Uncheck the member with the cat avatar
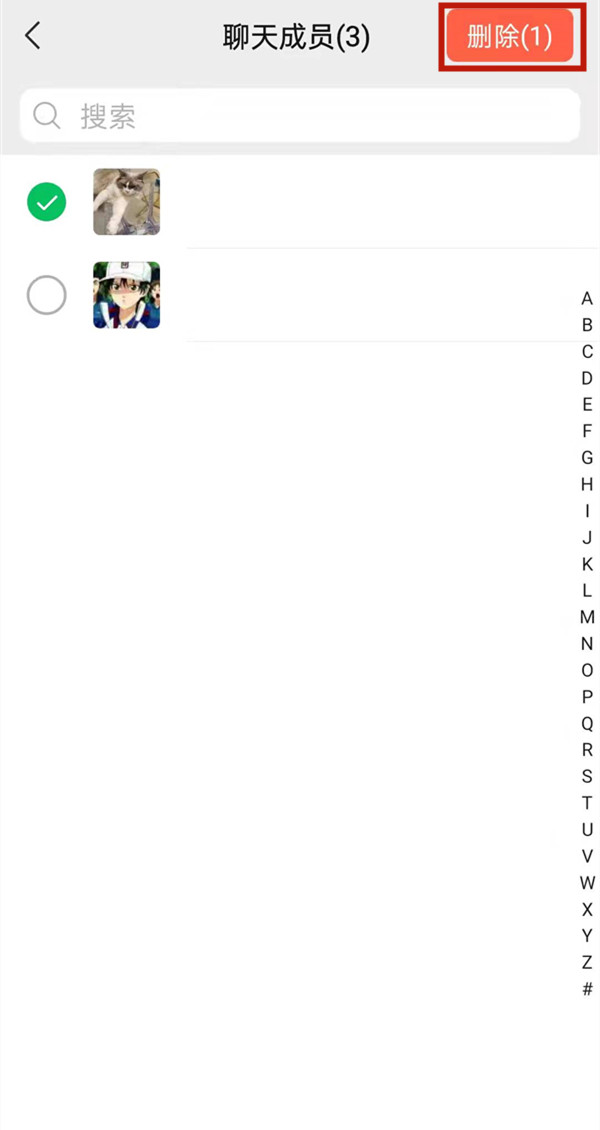The height and width of the screenshot is (1130, 600). point(47,203)
